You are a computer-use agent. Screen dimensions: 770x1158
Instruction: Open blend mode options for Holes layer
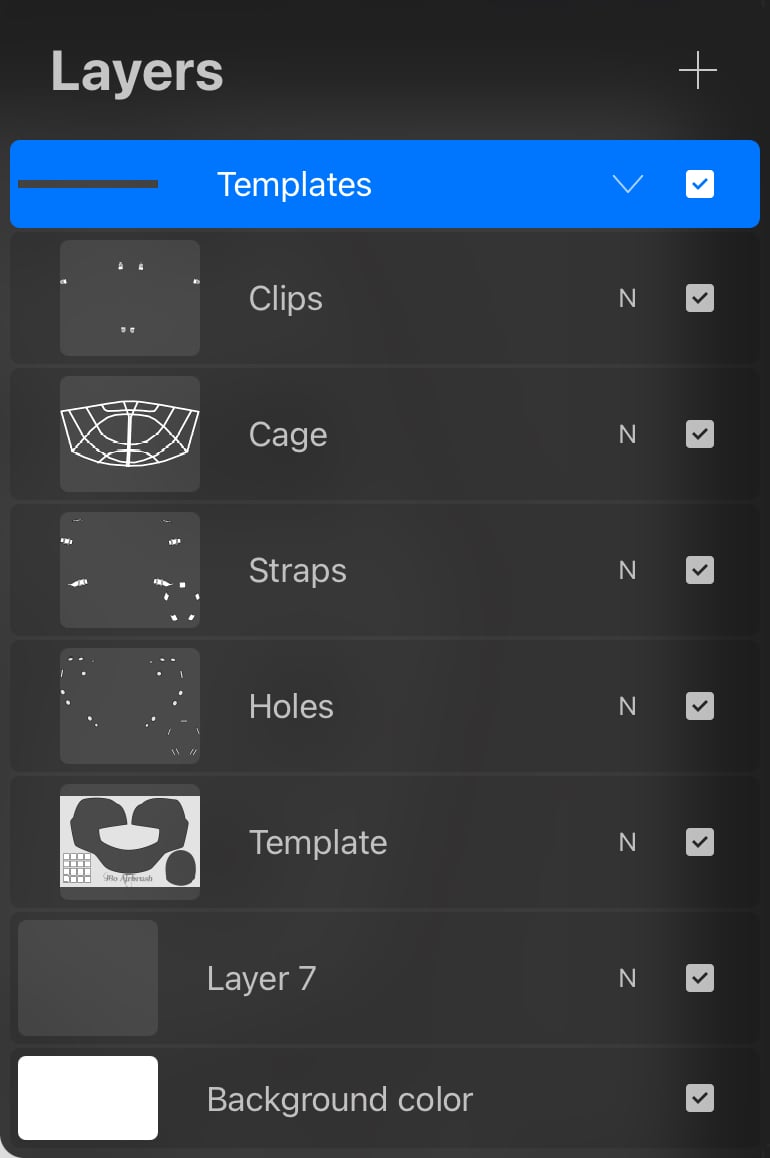[x=627, y=706]
